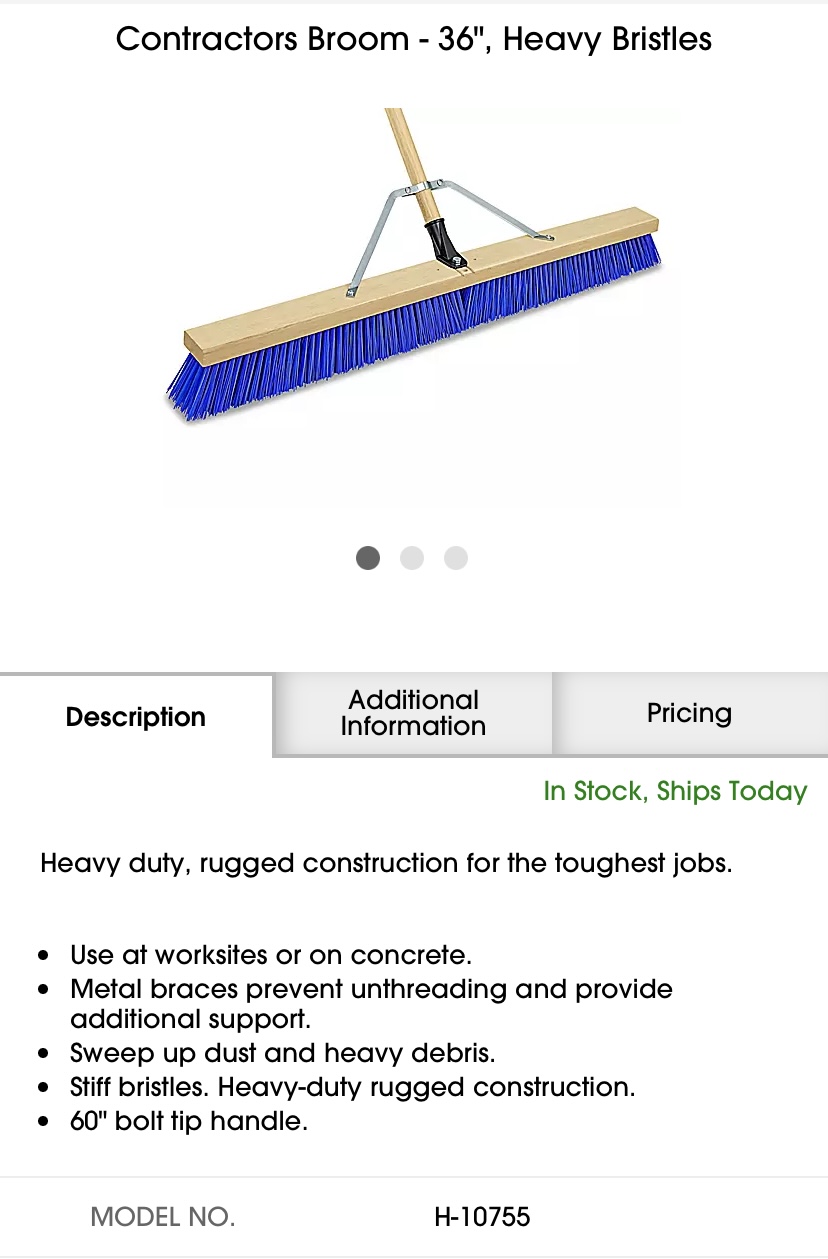Select the Description tab
Screen dimensions: 828x1259
pyautogui.click(x=136, y=717)
